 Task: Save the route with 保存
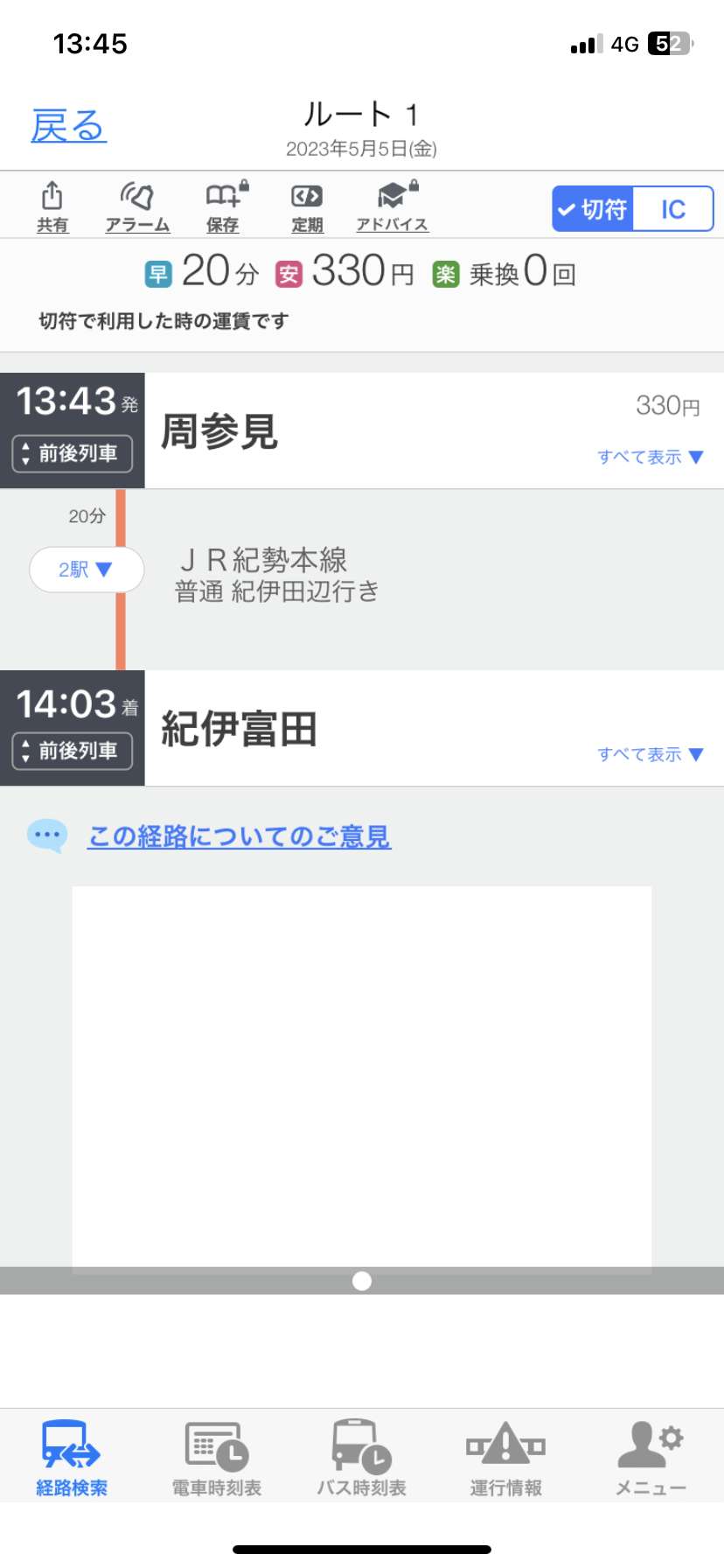[224, 206]
